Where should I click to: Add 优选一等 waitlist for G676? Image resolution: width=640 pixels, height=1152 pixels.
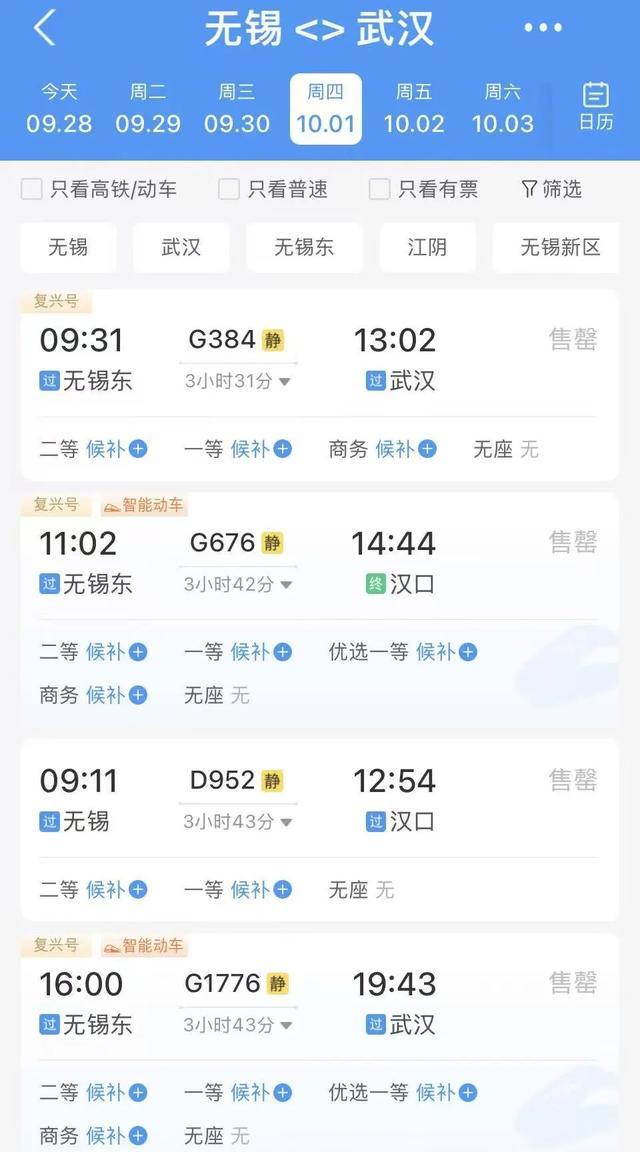pyautogui.click(x=403, y=652)
